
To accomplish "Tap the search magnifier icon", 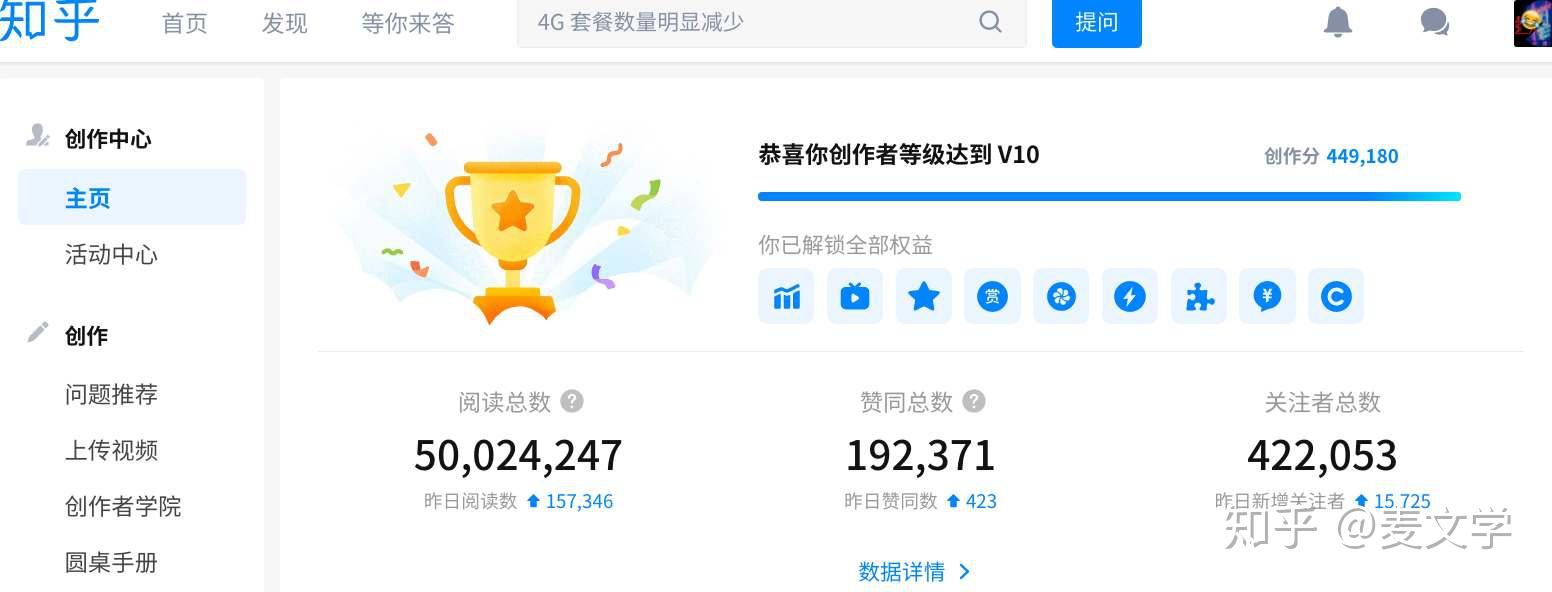I will click(990, 22).
